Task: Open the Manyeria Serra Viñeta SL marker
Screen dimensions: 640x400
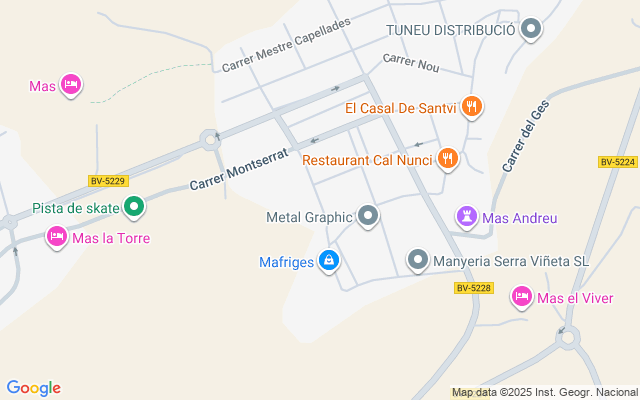Action: pyautogui.click(x=418, y=262)
